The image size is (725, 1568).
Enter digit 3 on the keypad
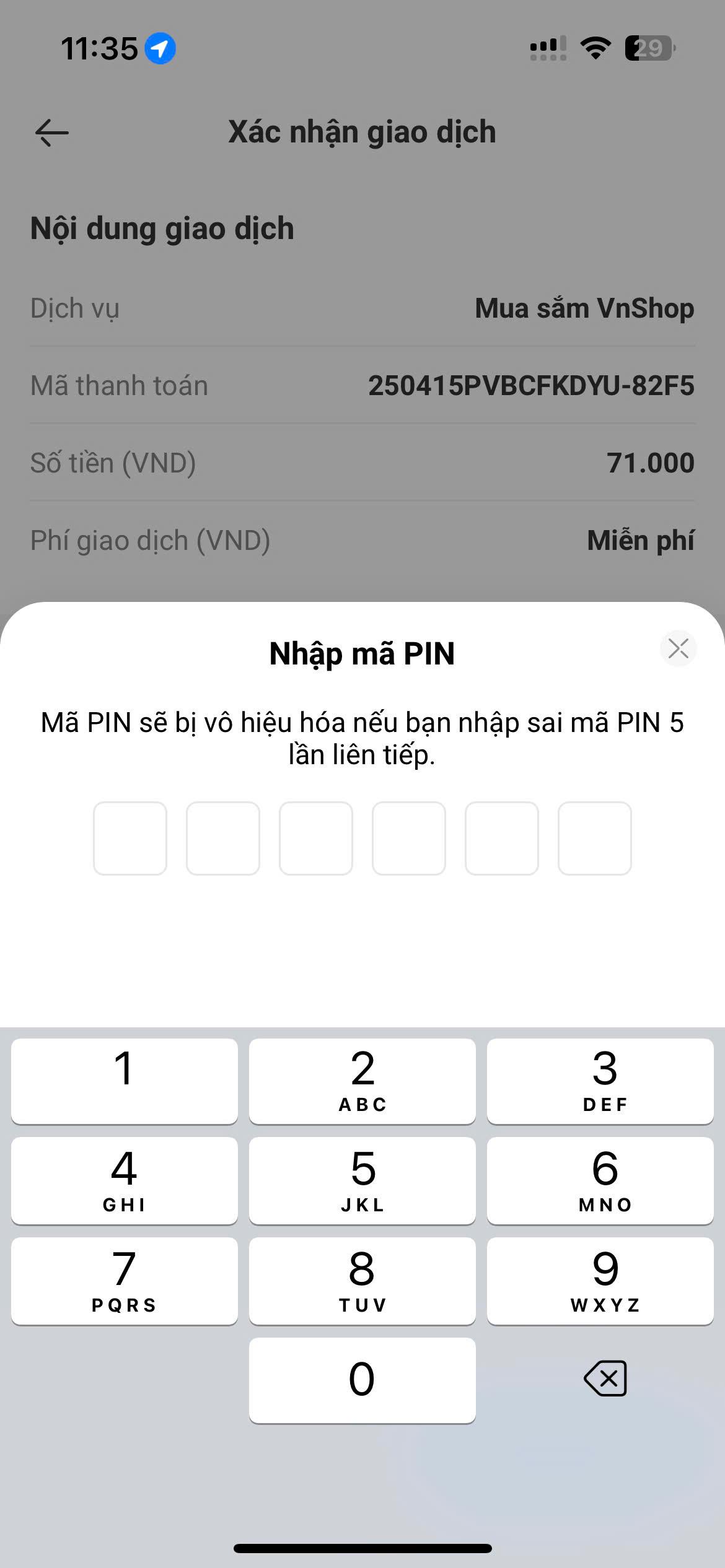click(x=600, y=1081)
